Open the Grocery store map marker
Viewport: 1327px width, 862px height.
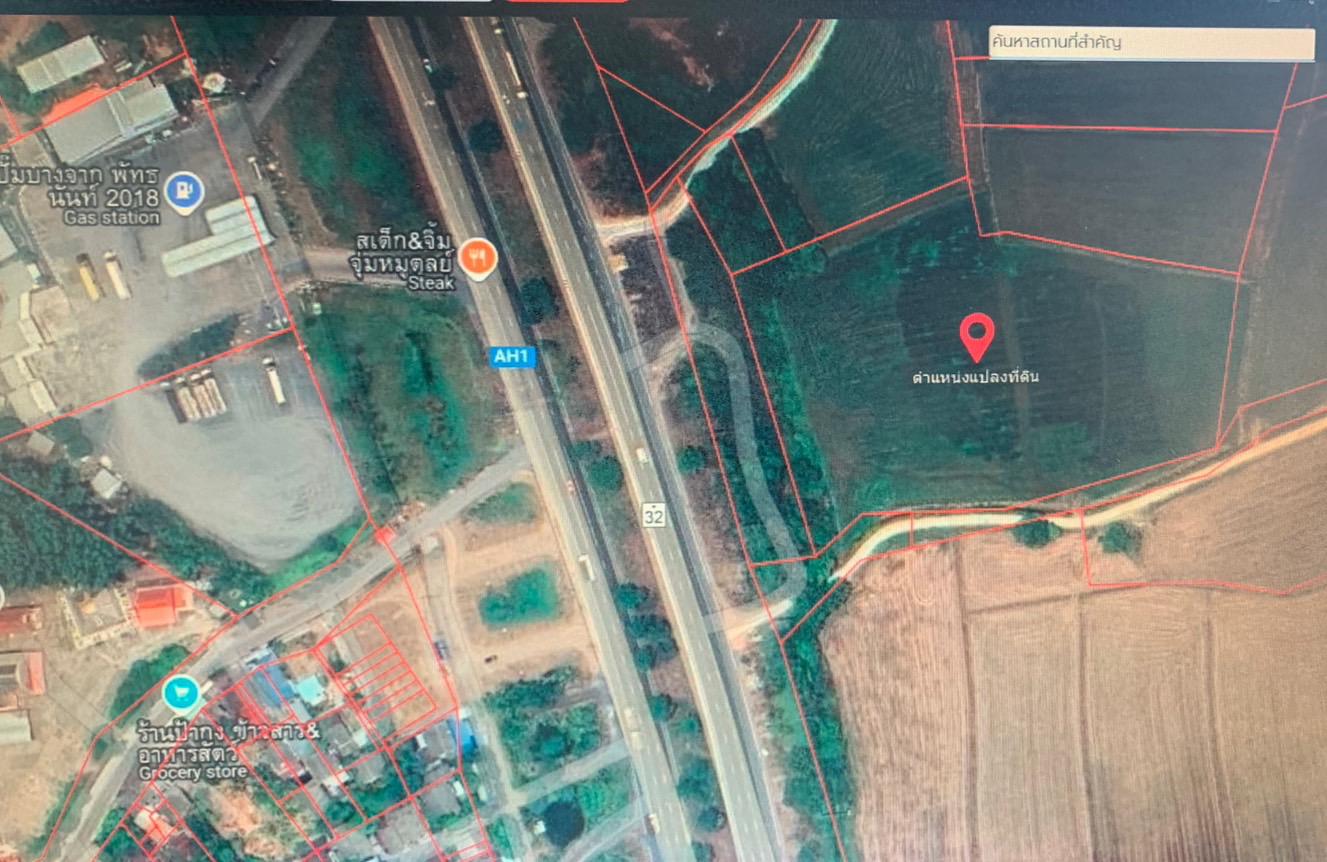coord(181,692)
